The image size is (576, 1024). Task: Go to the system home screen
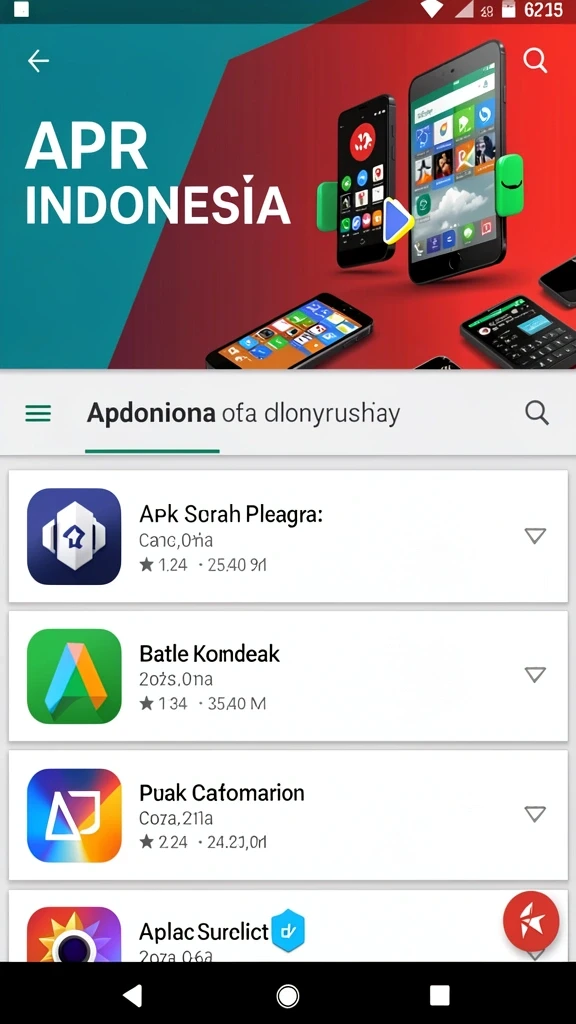(287, 996)
